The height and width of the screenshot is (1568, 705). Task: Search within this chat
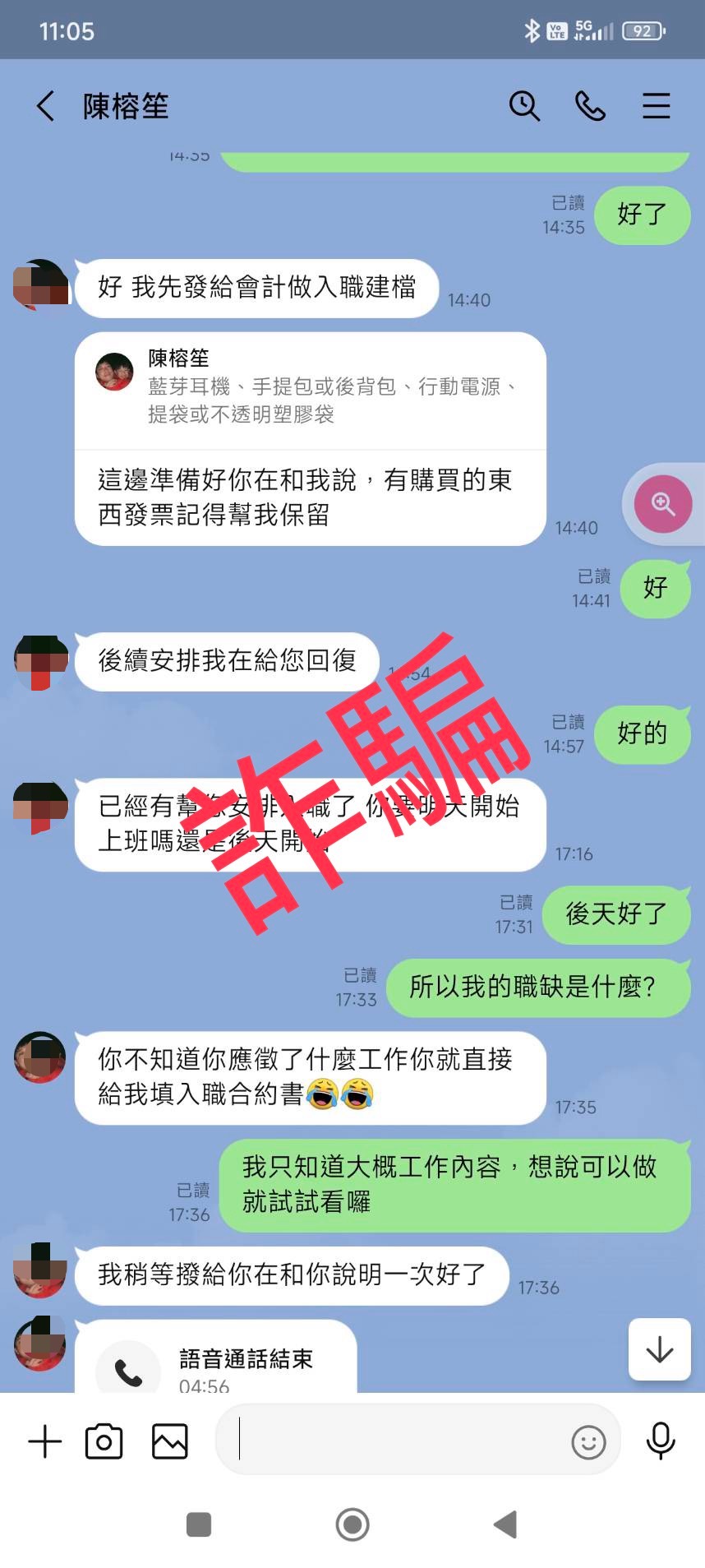pyautogui.click(x=523, y=106)
